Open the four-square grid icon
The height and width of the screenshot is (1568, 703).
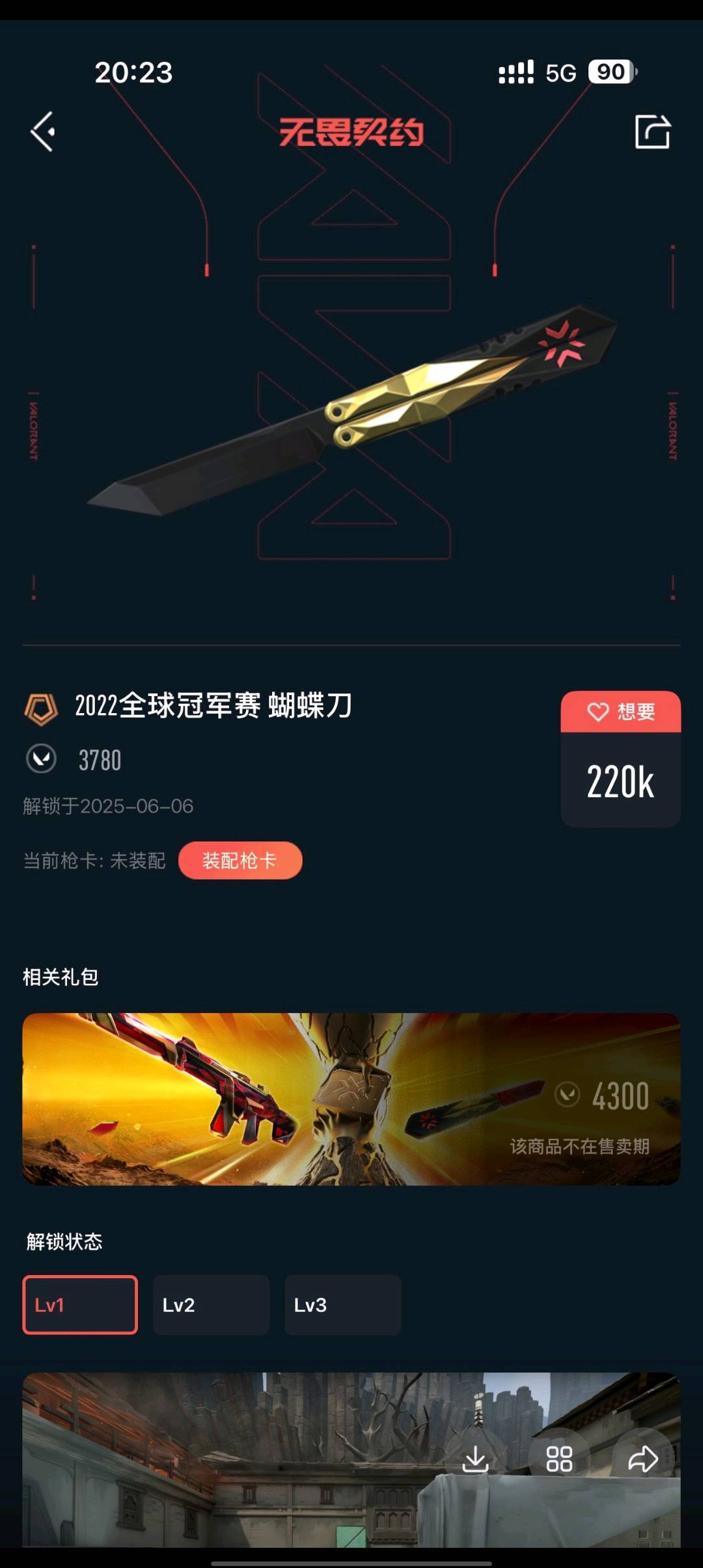[559, 1459]
